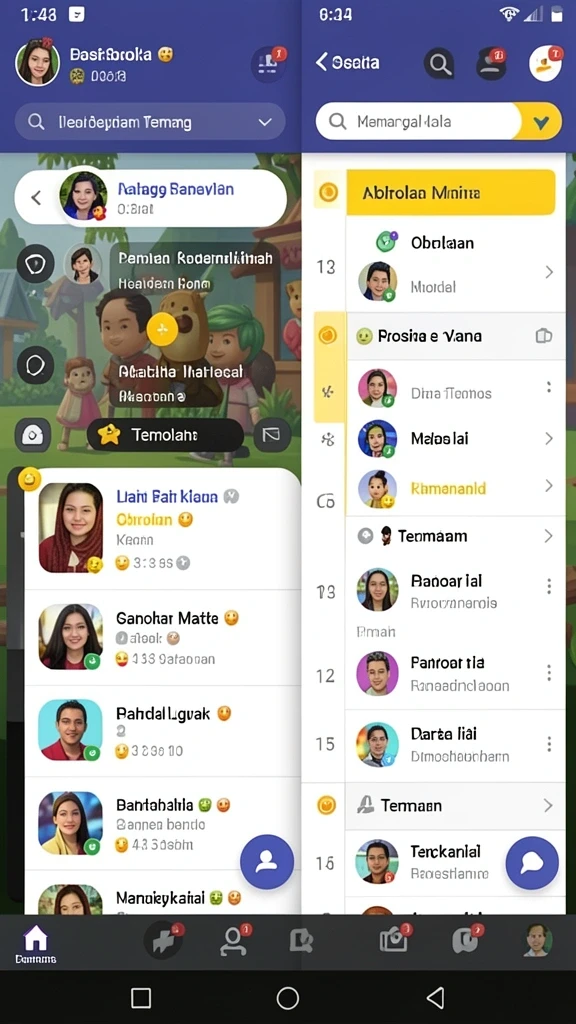Open options for Dima Tlemos
The height and width of the screenshot is (1024, 576).
click(x=549, y=388)
